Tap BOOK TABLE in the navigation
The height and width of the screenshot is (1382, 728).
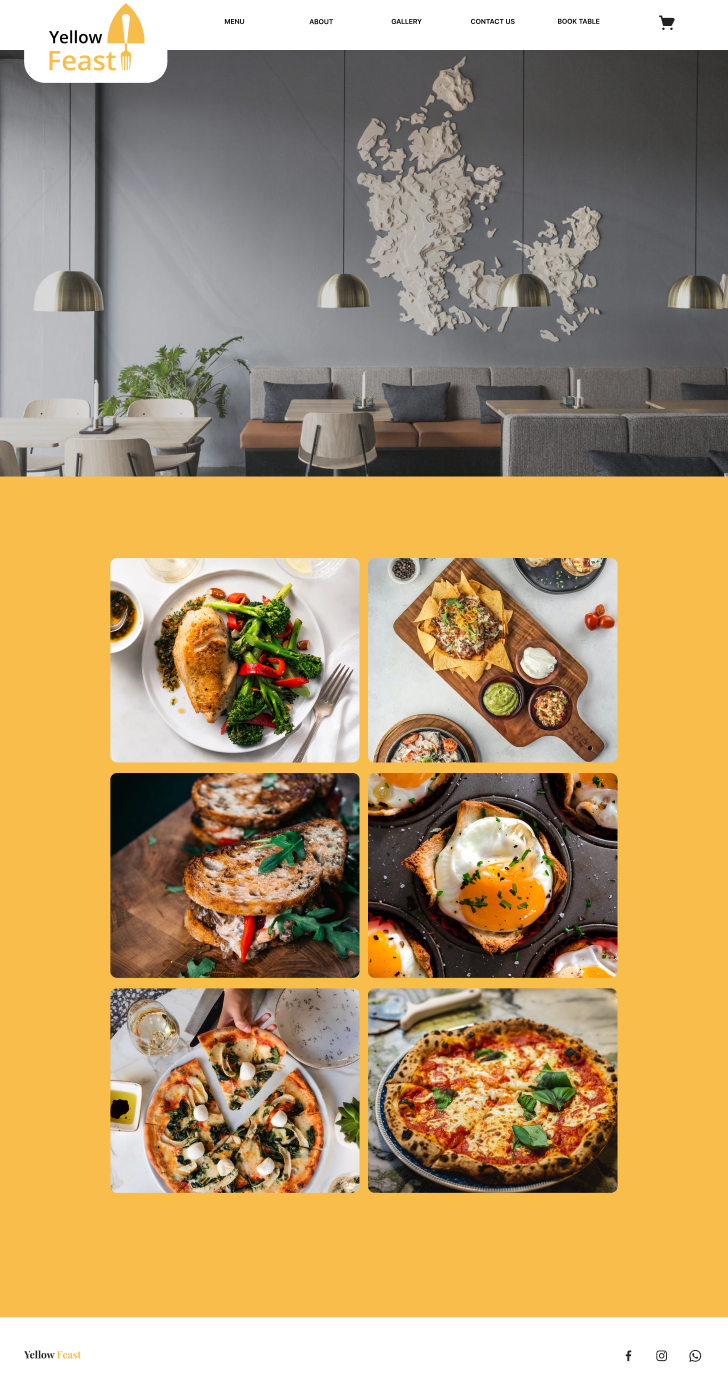(x=578, y=21)
